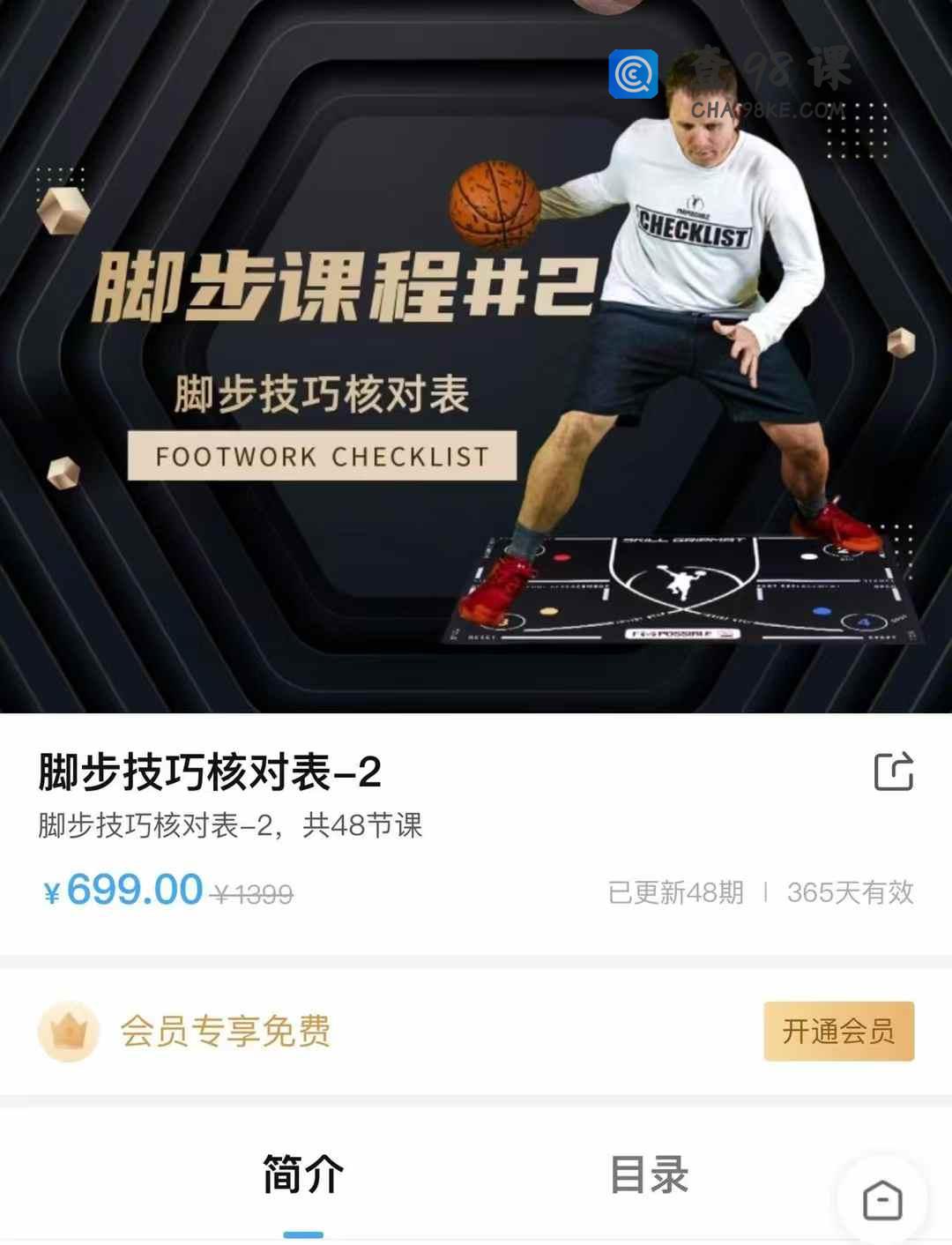Viewport: 952px width, 1245px height.
Task: Switch to the 目录 tab
Action: 649,1174
